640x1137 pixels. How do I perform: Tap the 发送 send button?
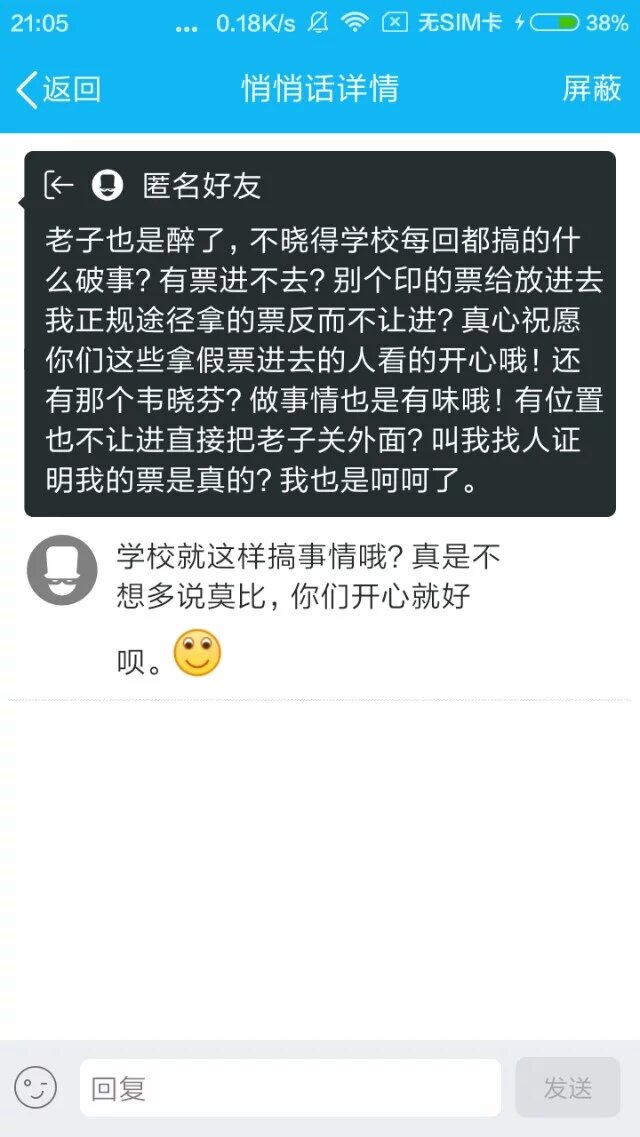point(567,1088)
